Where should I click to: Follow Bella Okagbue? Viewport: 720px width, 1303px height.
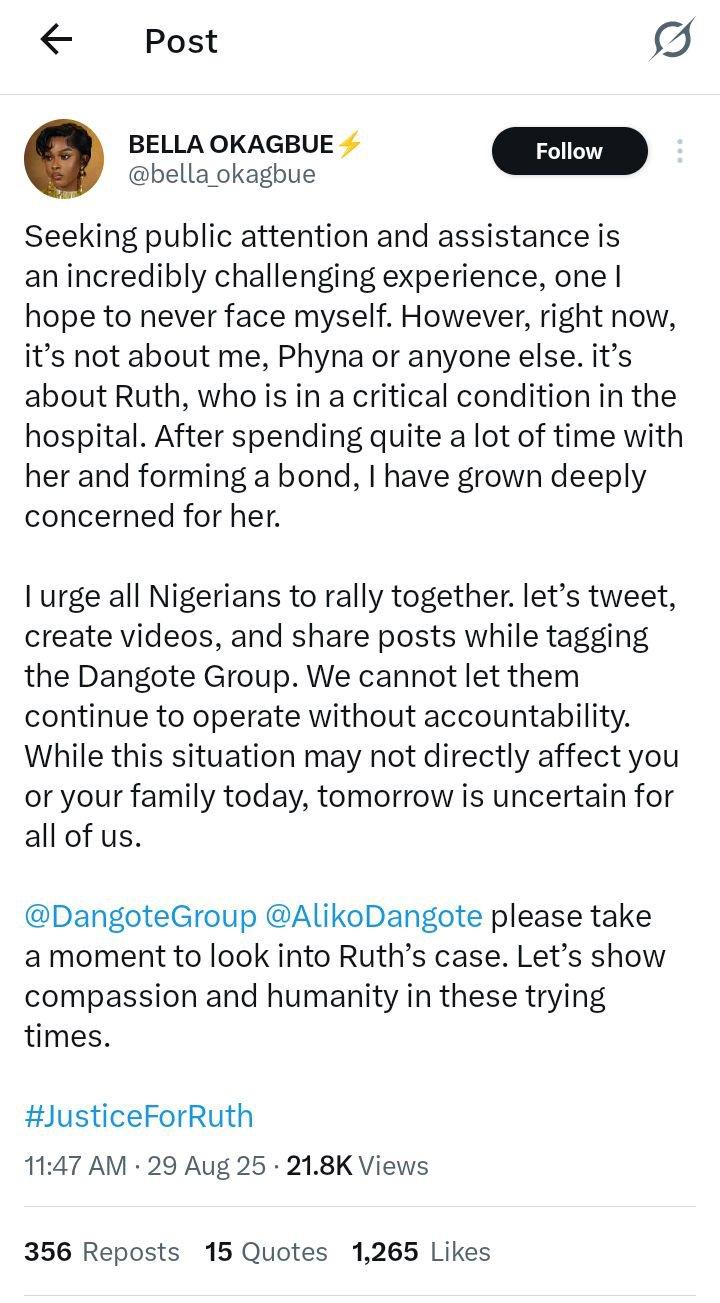(x=569, y=151)
